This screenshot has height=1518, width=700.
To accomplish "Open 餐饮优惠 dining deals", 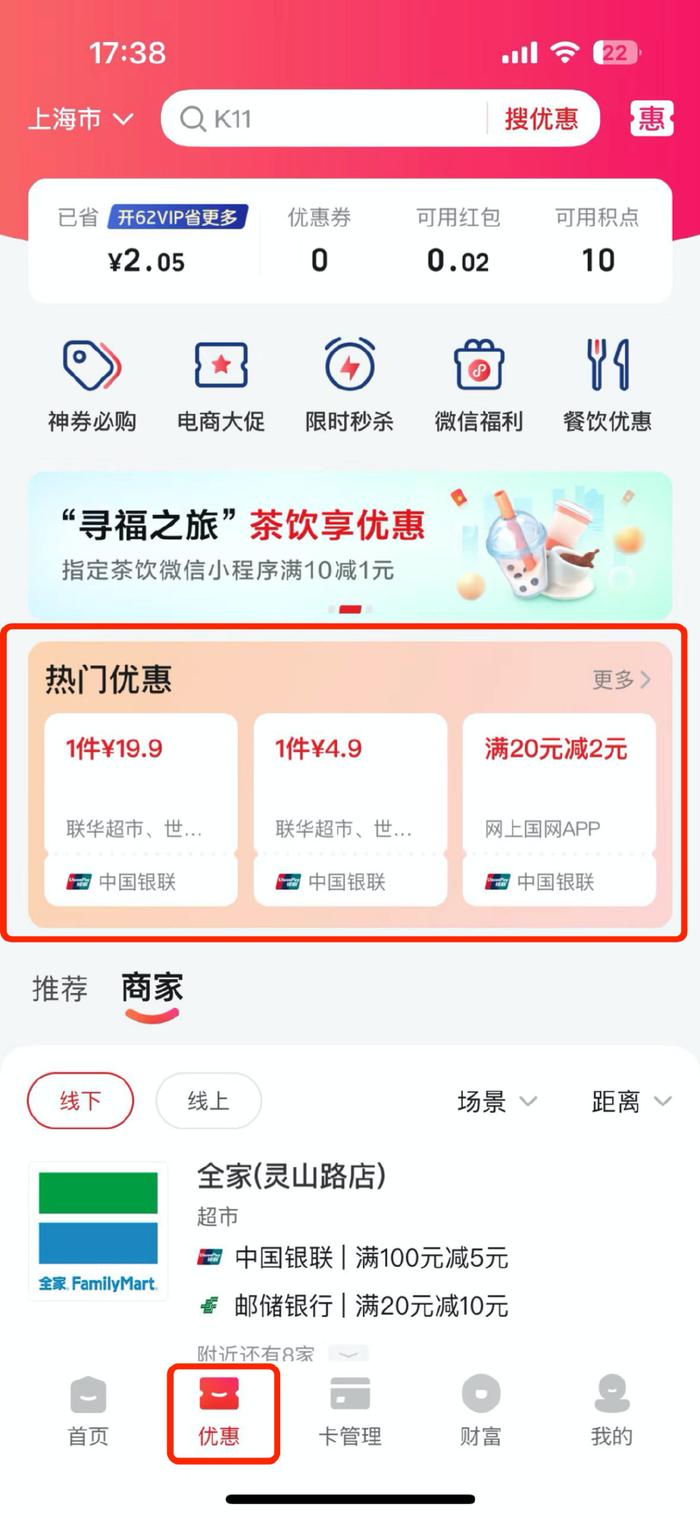I will tap(607, 385).
